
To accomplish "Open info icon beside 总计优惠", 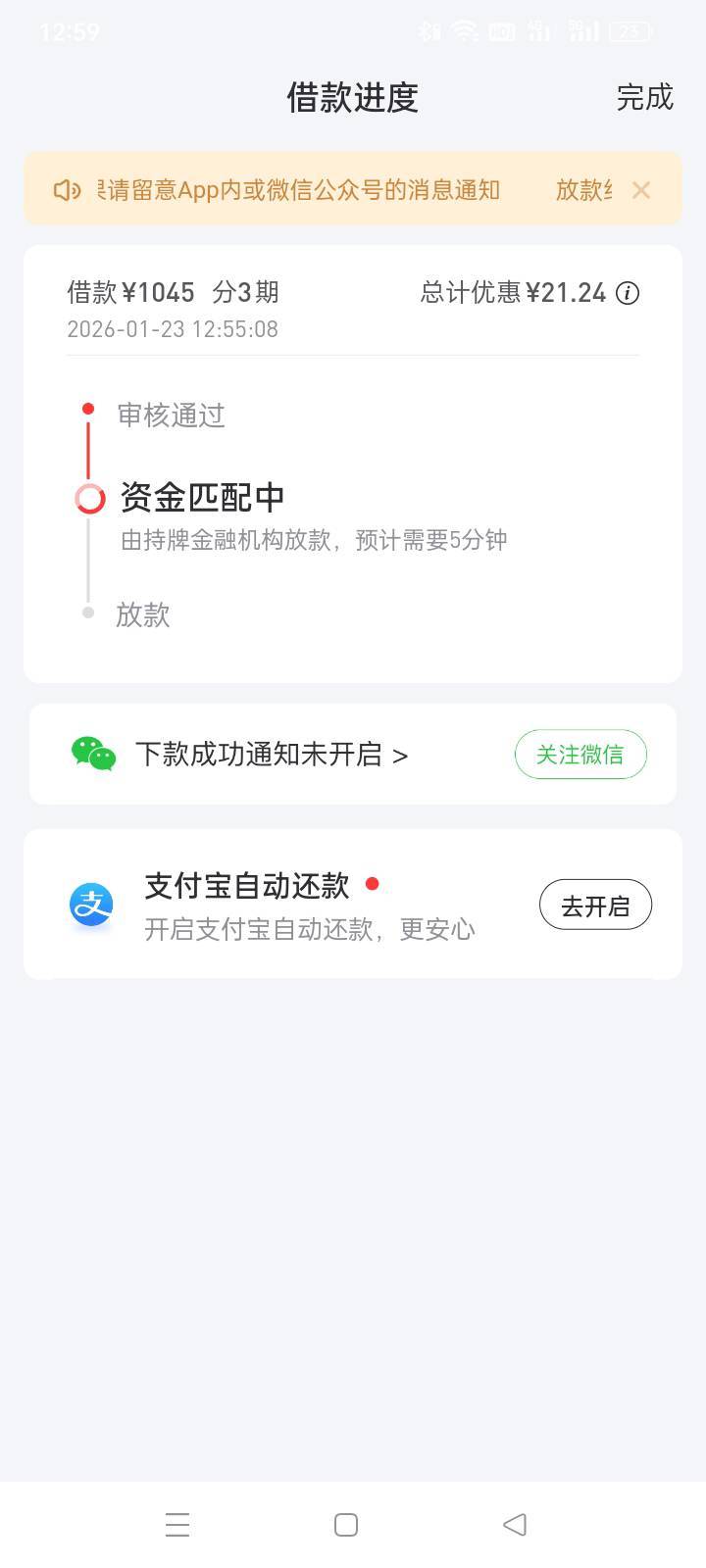I will (x=628, y=293).
